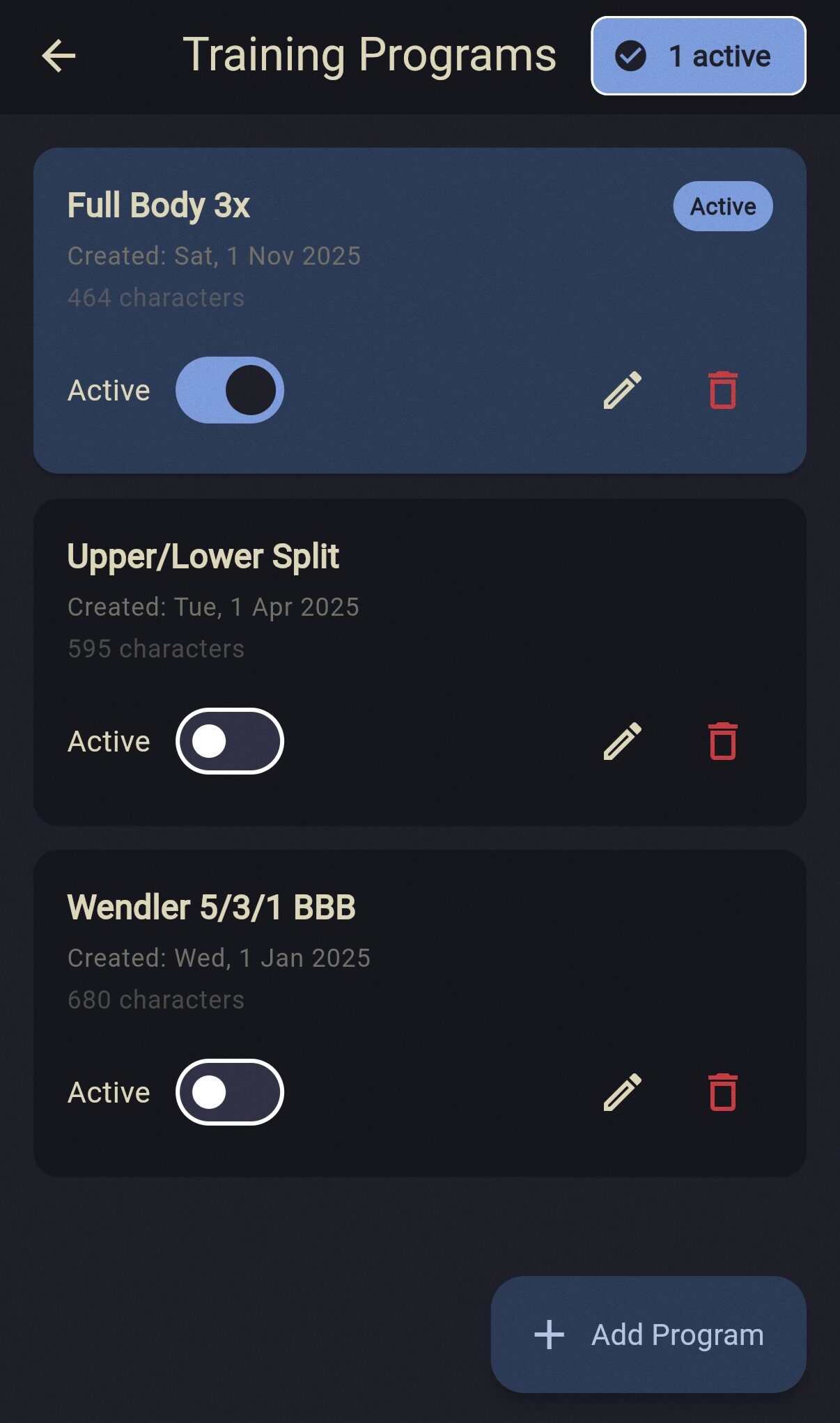Enable the Upper/Lower Split active switch
The height and width of the screenshot is (1423, 840).
(x=230, y=741)
